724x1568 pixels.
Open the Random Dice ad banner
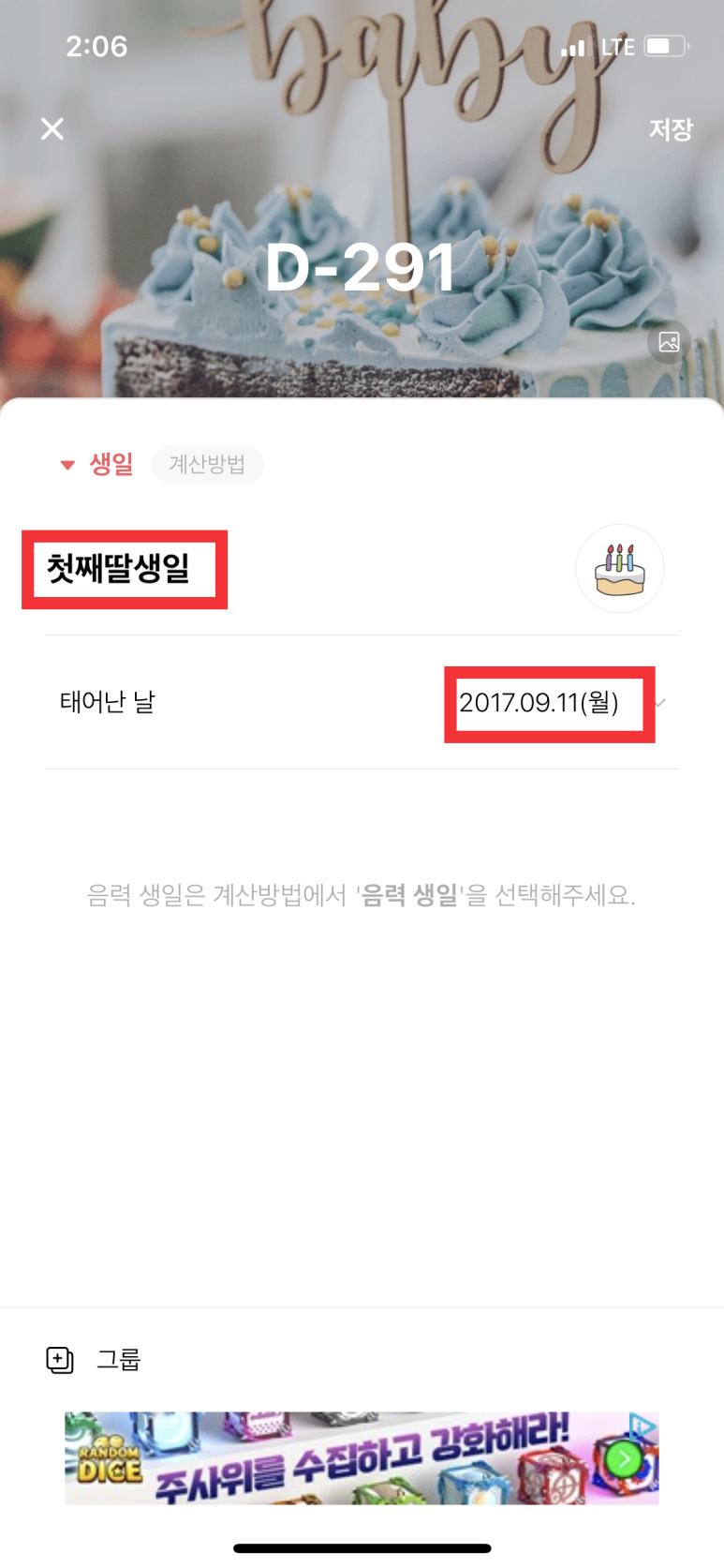[362, 1457]
